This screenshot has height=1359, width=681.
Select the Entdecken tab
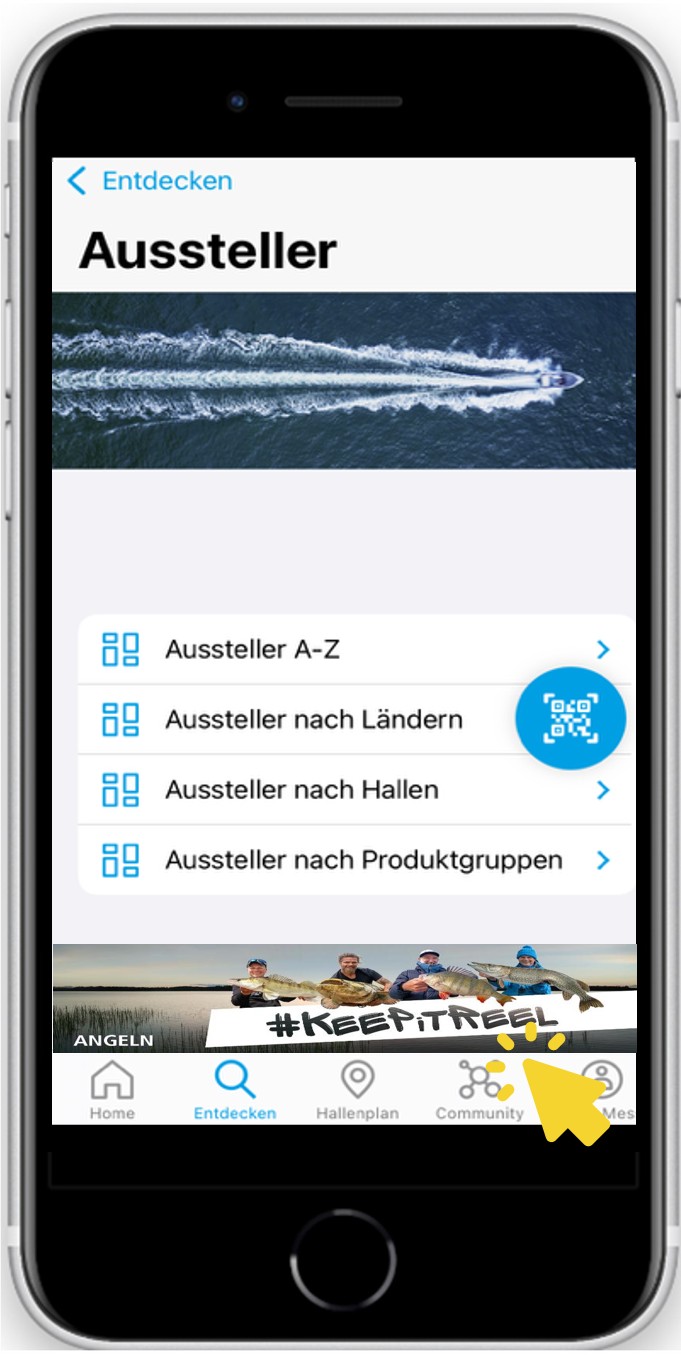tap(235, 1090)
